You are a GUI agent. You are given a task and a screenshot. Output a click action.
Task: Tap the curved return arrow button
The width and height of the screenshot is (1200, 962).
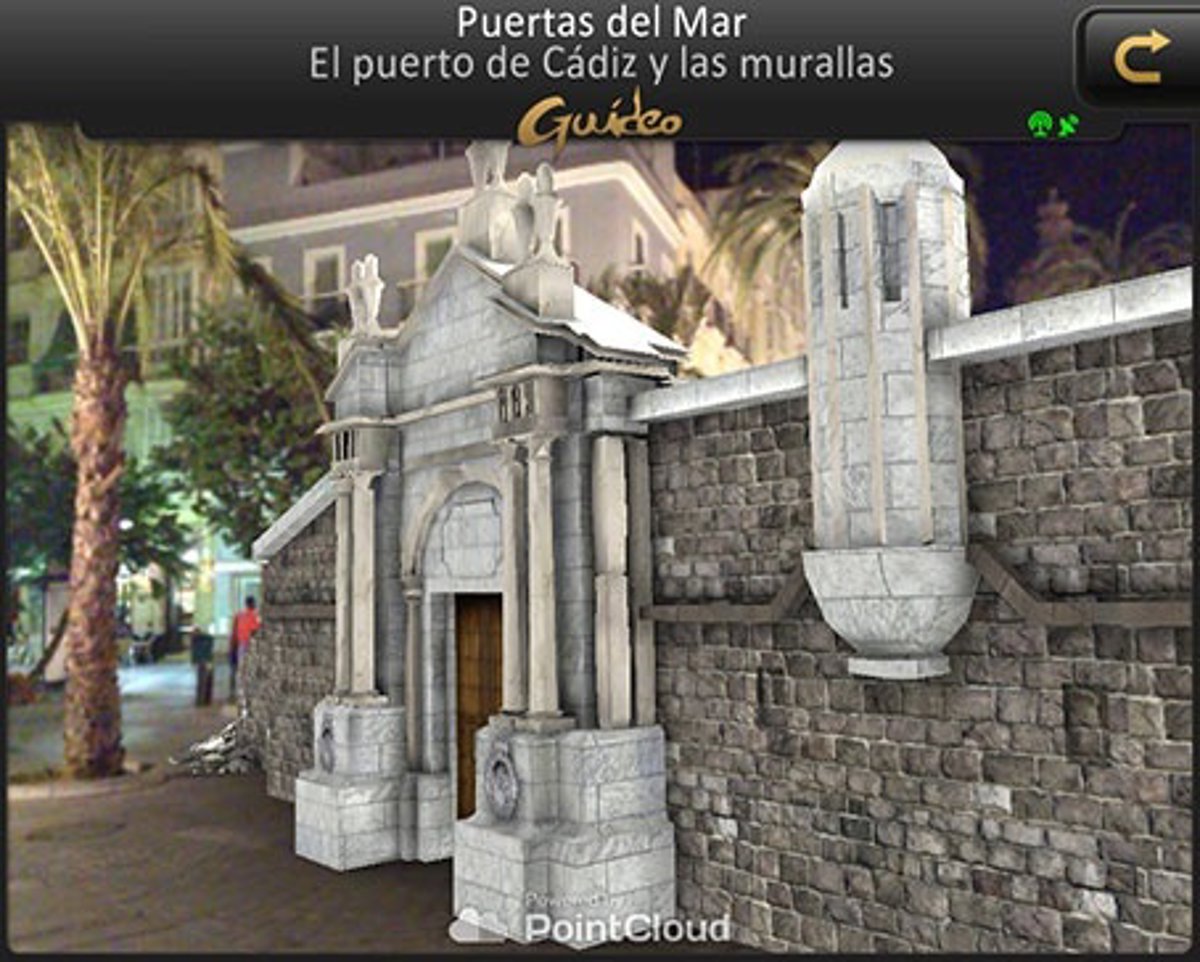[x=1140, y=57]
